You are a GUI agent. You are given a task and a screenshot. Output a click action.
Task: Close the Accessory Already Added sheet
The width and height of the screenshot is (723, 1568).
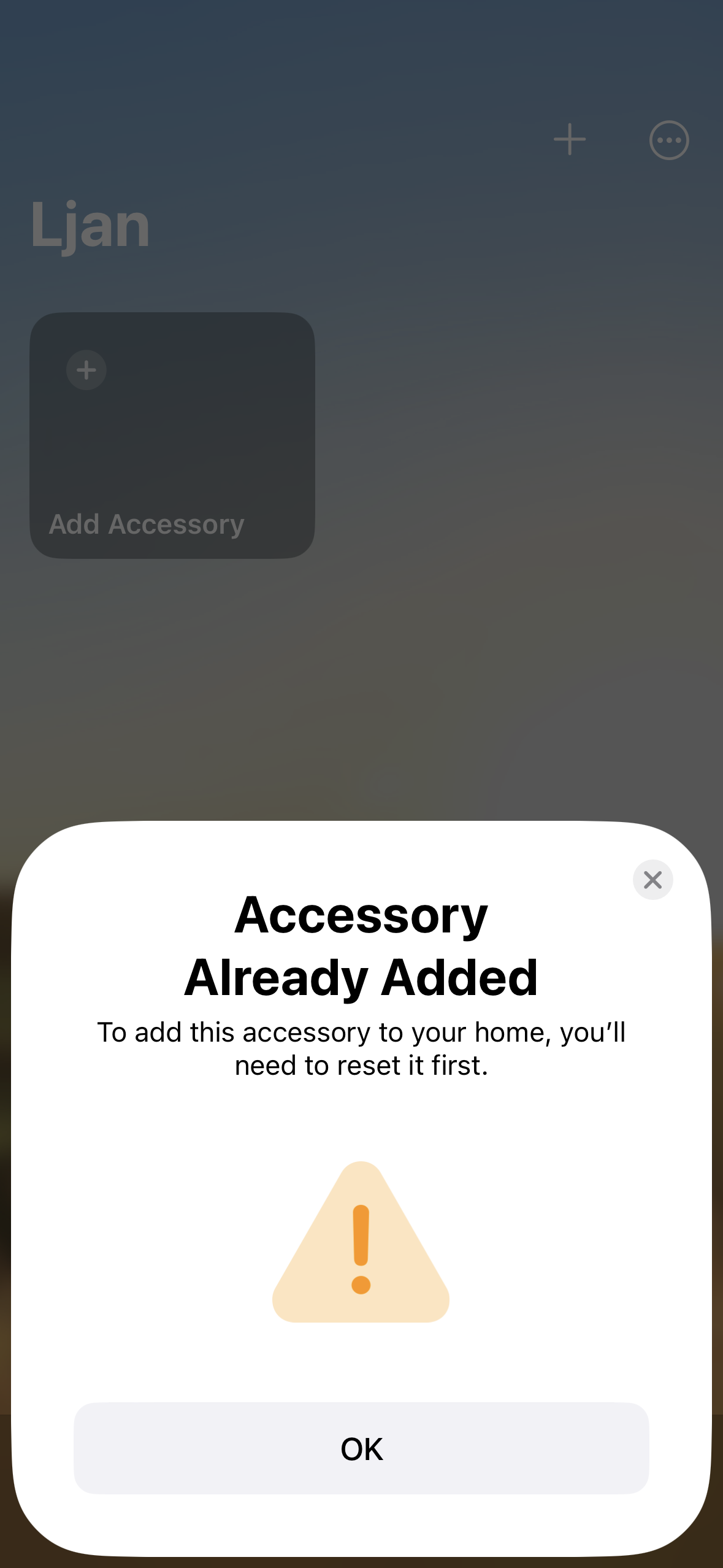(x=652, y=880)
